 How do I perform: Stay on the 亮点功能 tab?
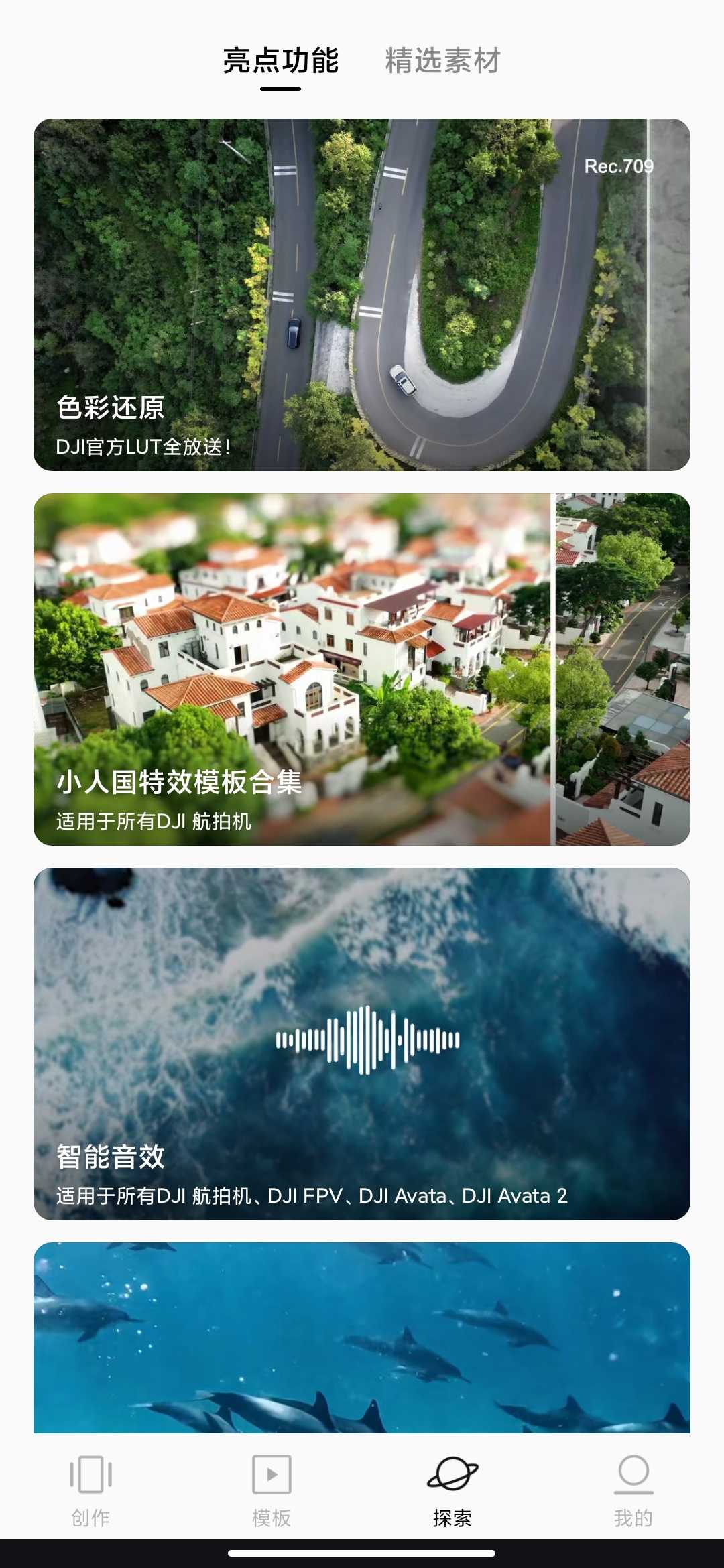coord(282,62)
